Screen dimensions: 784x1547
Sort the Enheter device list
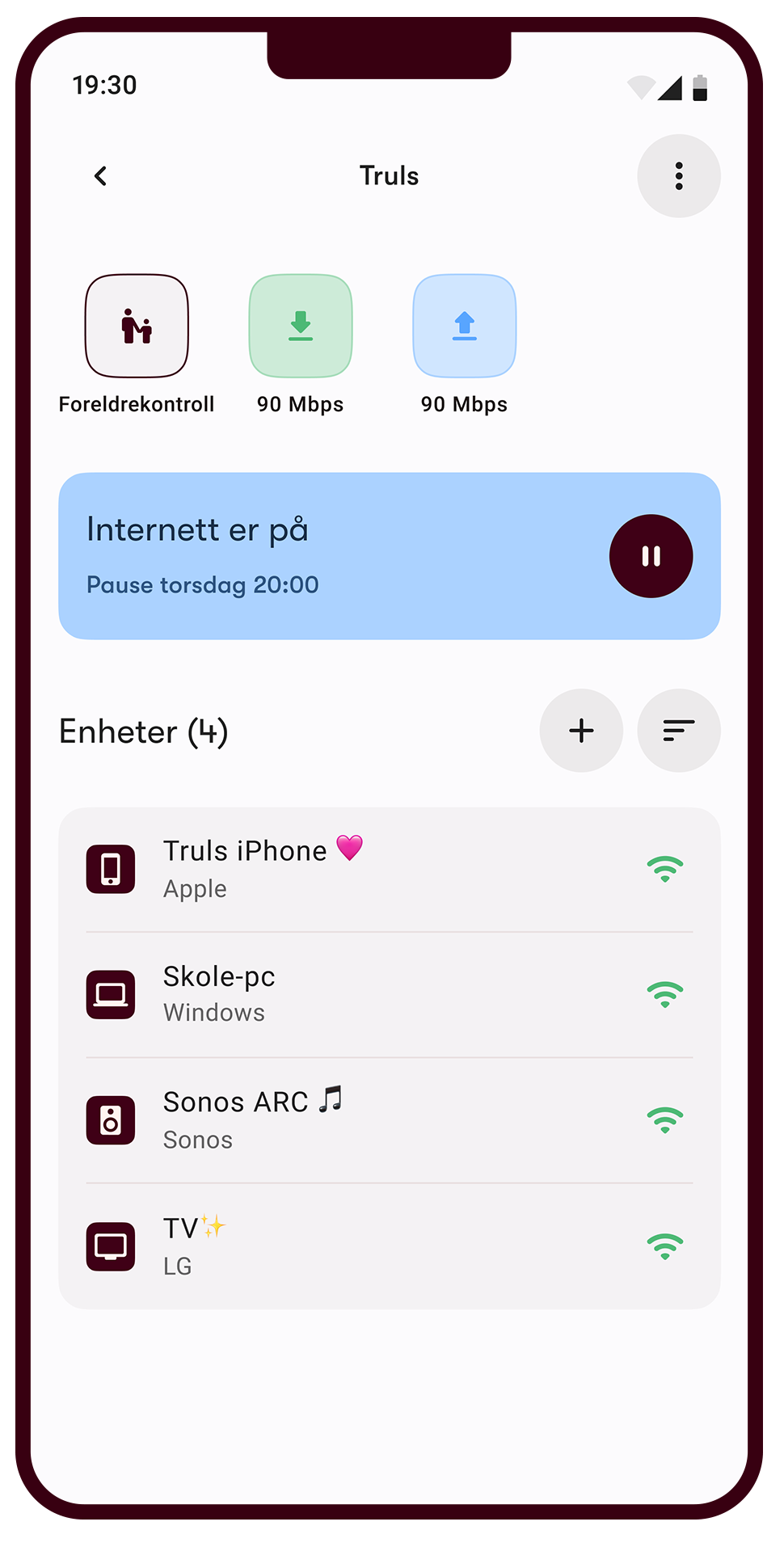(678, 731)
